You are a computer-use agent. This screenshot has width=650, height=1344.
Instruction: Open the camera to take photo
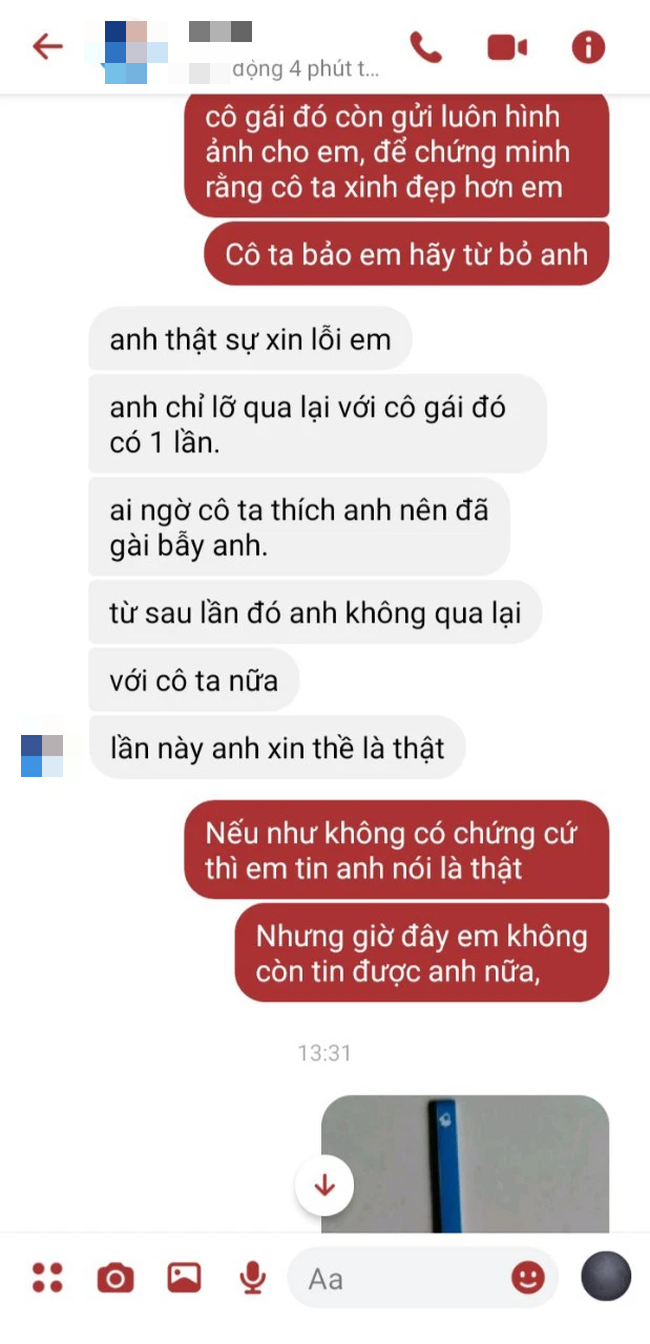pos(115,1277)
